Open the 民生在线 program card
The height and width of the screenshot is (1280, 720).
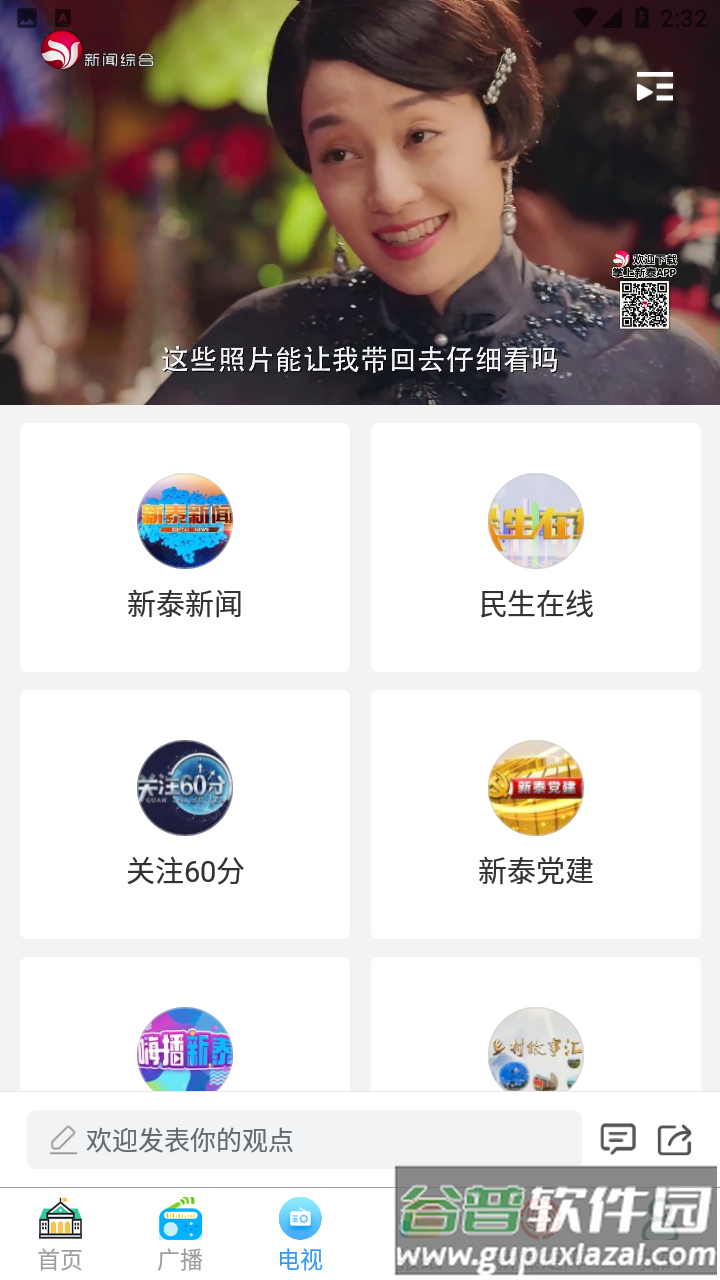[x=536, y=547]
